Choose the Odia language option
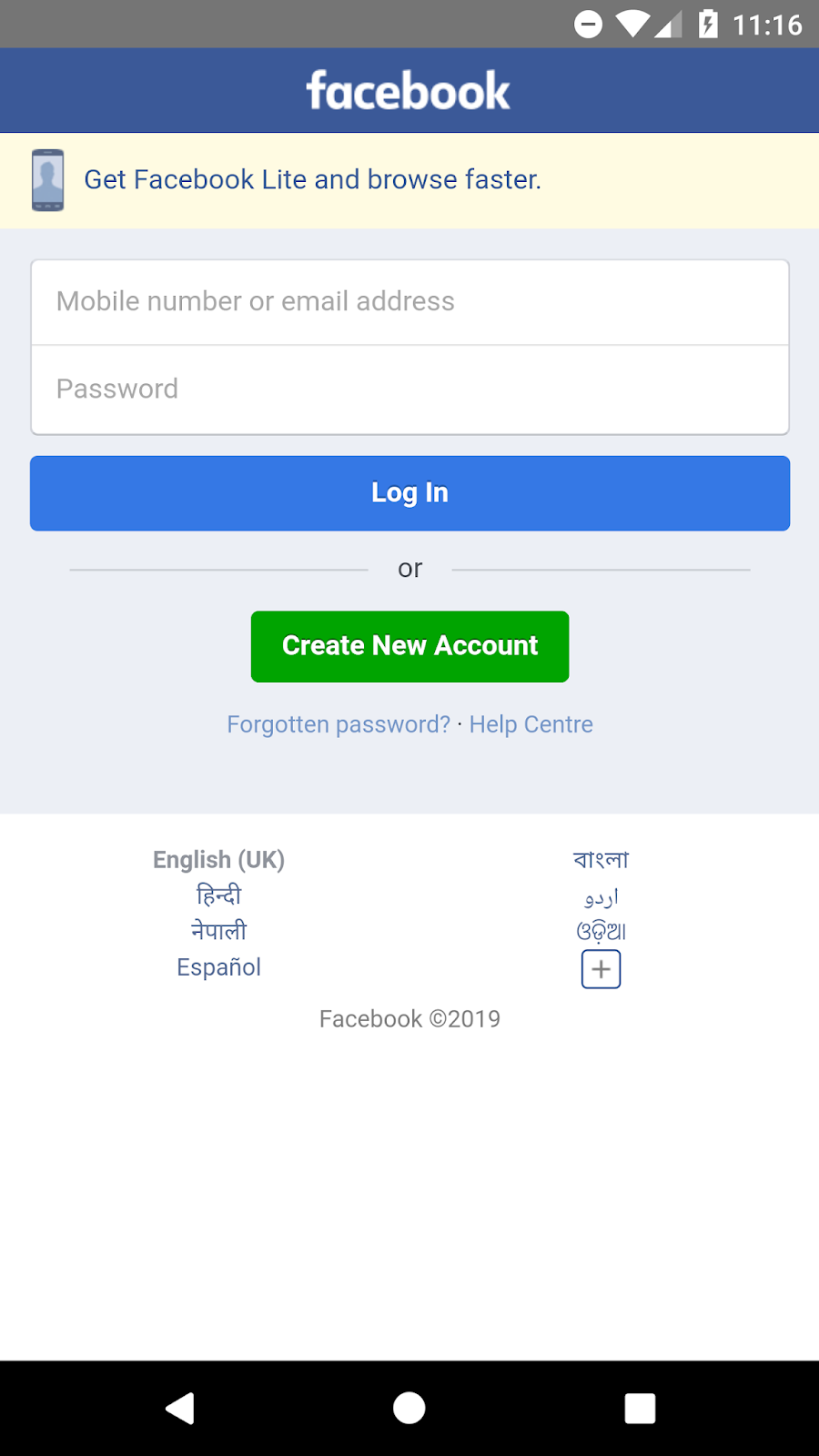819x1456 pixels. coord(601,931)
